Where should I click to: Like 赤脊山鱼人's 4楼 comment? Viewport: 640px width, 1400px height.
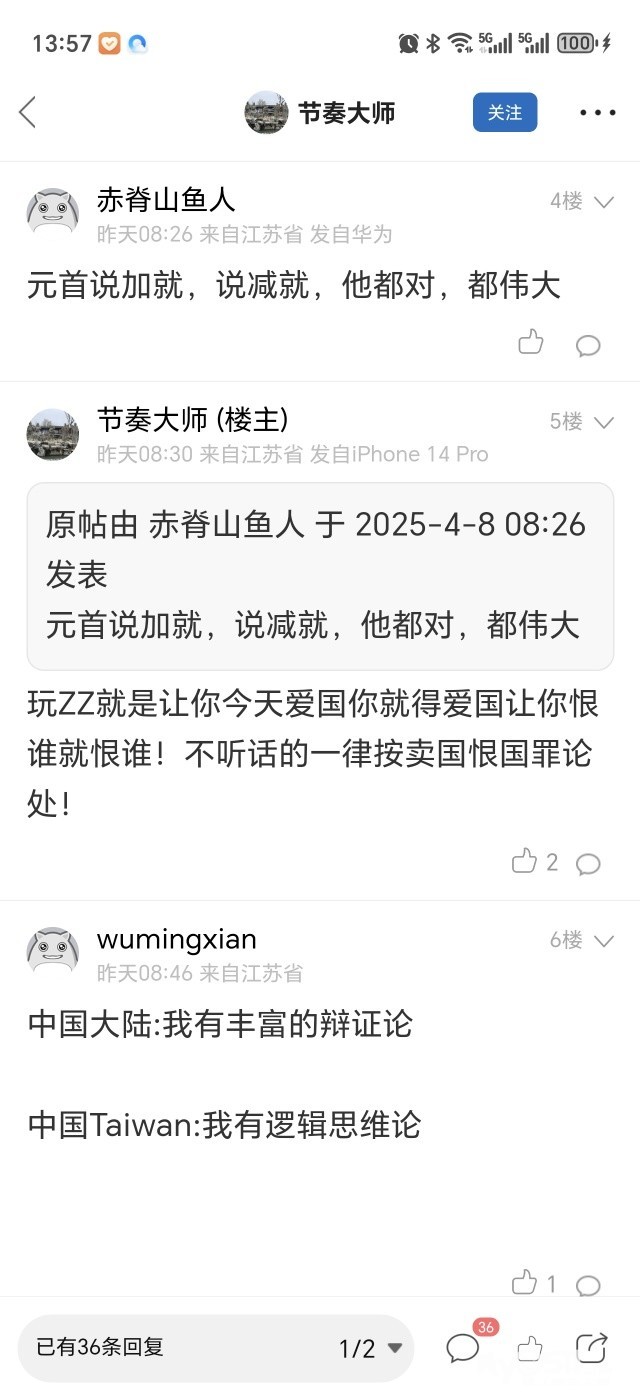click(531, 343)
